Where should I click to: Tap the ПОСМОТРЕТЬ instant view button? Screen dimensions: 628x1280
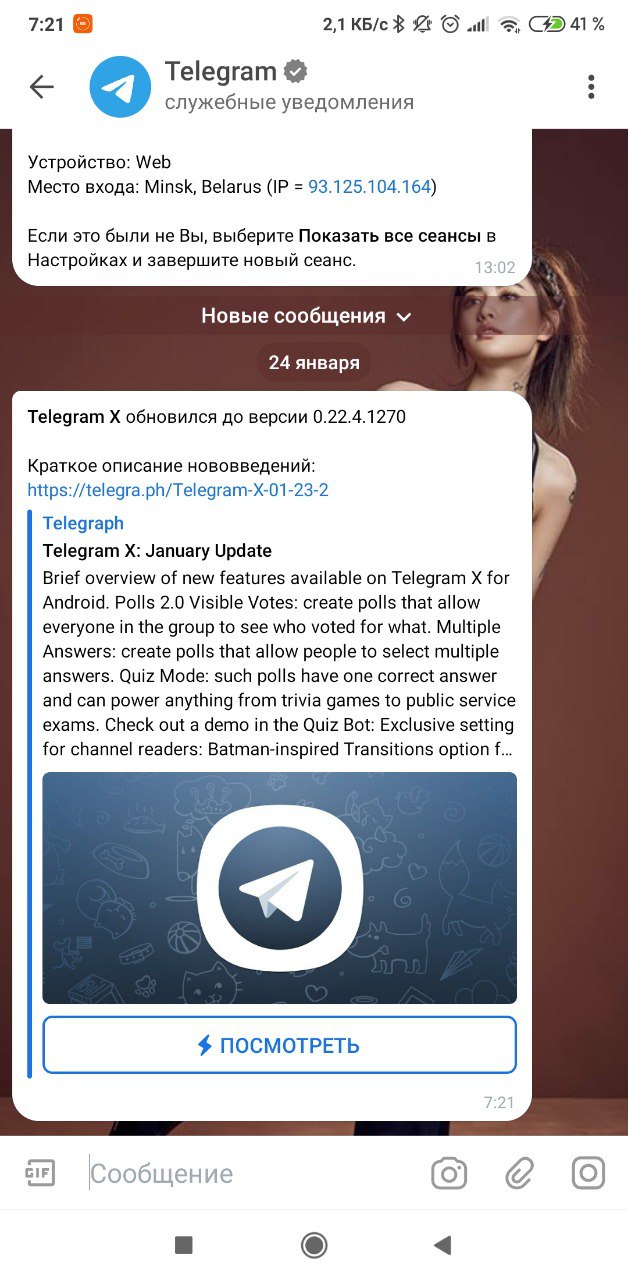click(x=279, y=1046)
